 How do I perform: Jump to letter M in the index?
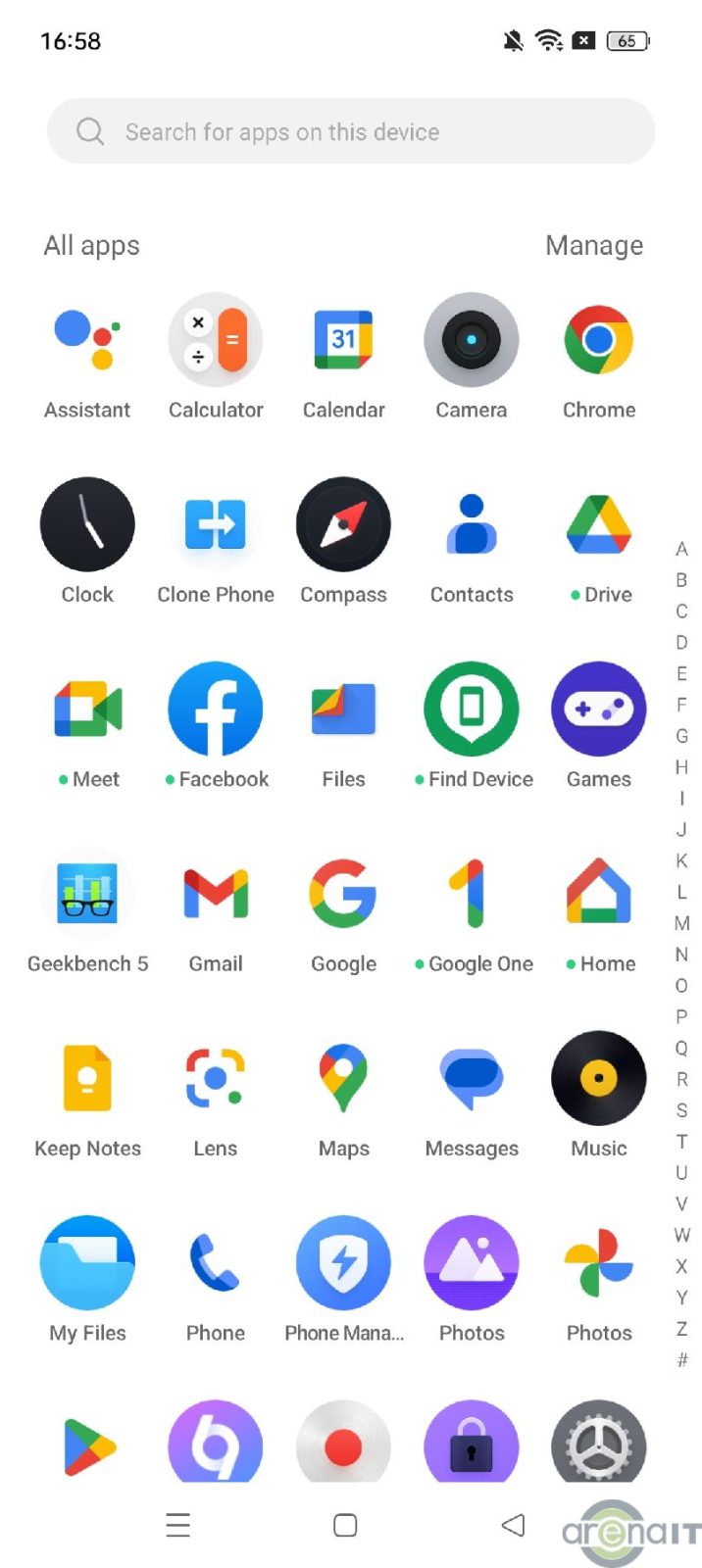click(x=681, y=923)
